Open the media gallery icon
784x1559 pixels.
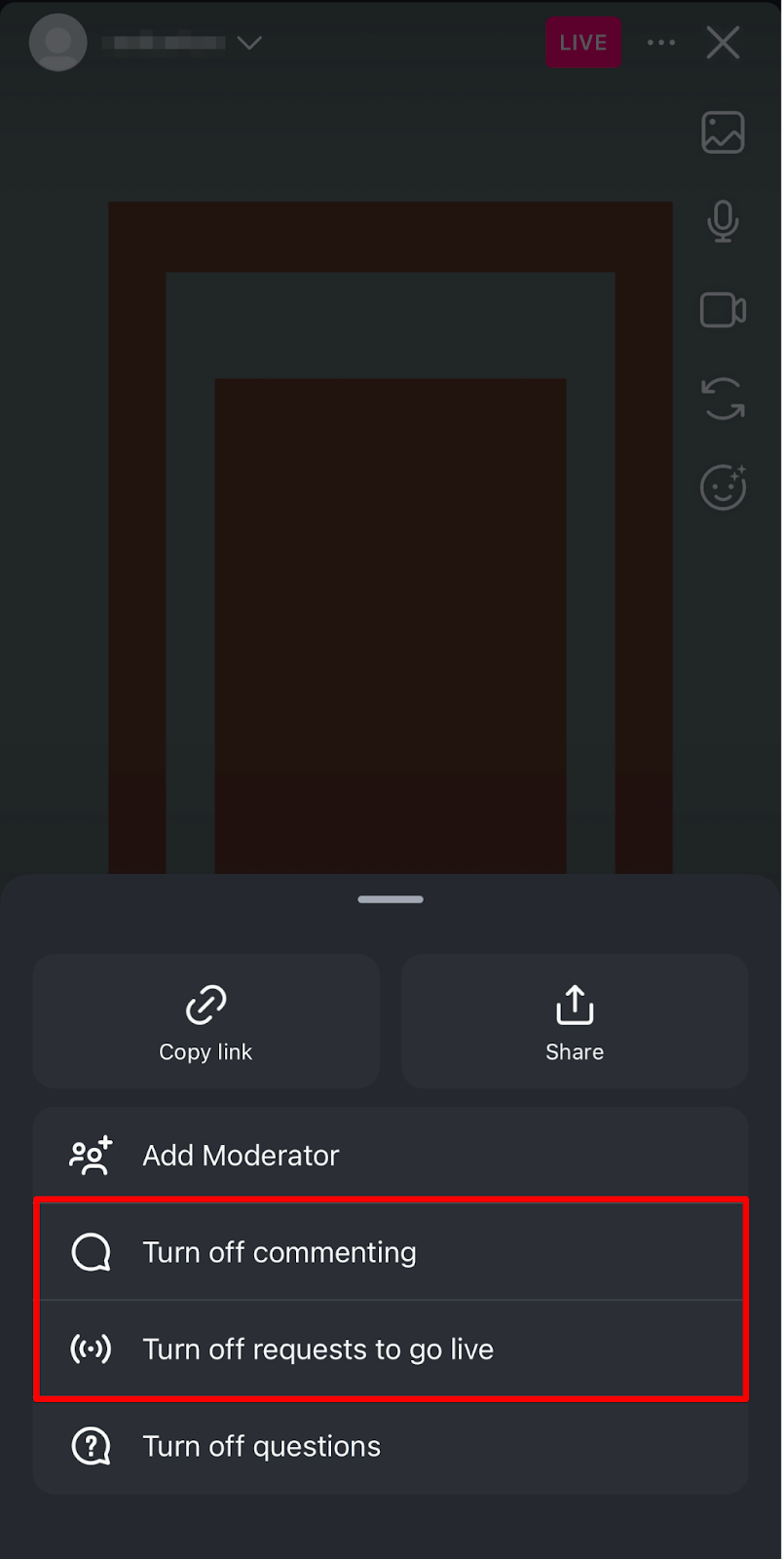[x=723, y=133]
